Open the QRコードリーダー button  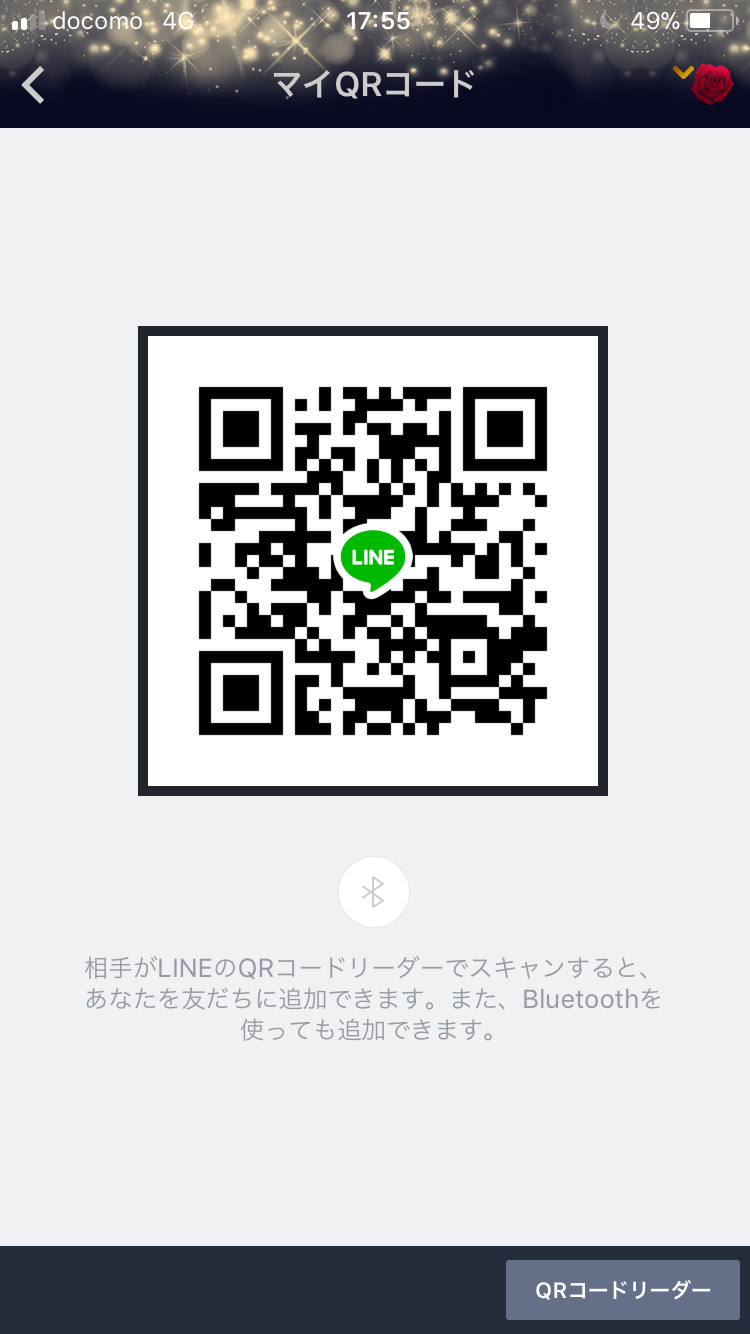pyautogui.click(x=622, y=1290)
